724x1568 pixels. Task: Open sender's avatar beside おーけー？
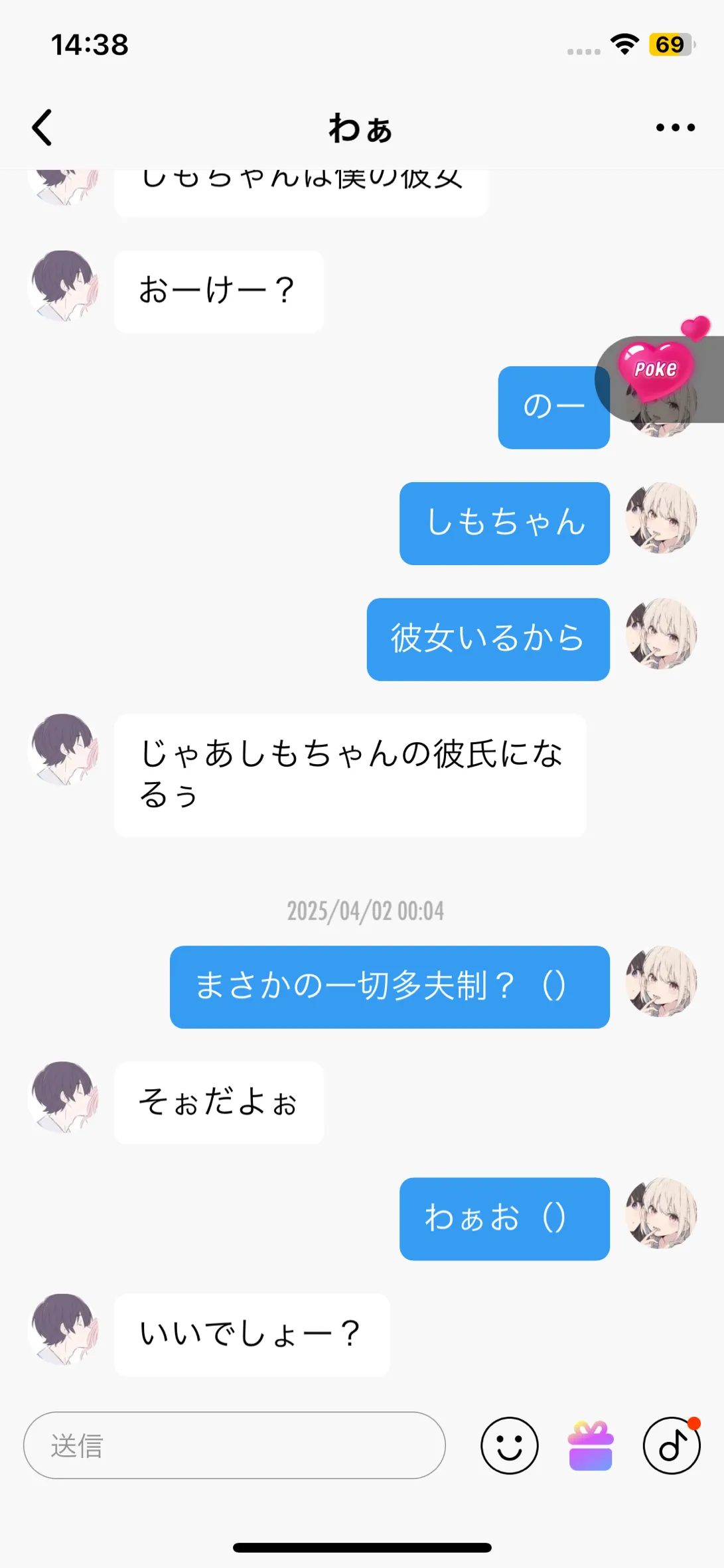[x=64, y=286]
